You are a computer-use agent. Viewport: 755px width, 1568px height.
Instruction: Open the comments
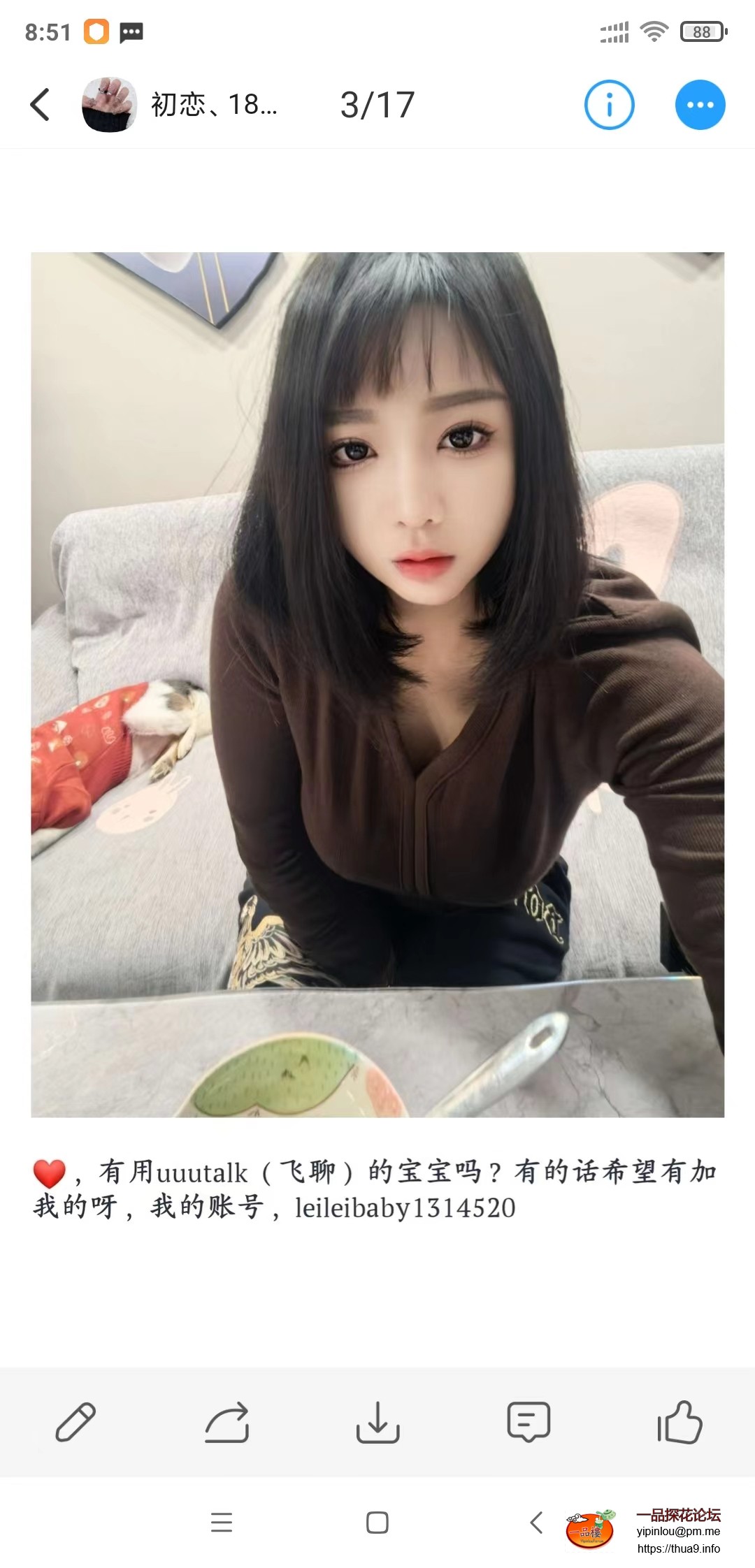coord(528,1421)
